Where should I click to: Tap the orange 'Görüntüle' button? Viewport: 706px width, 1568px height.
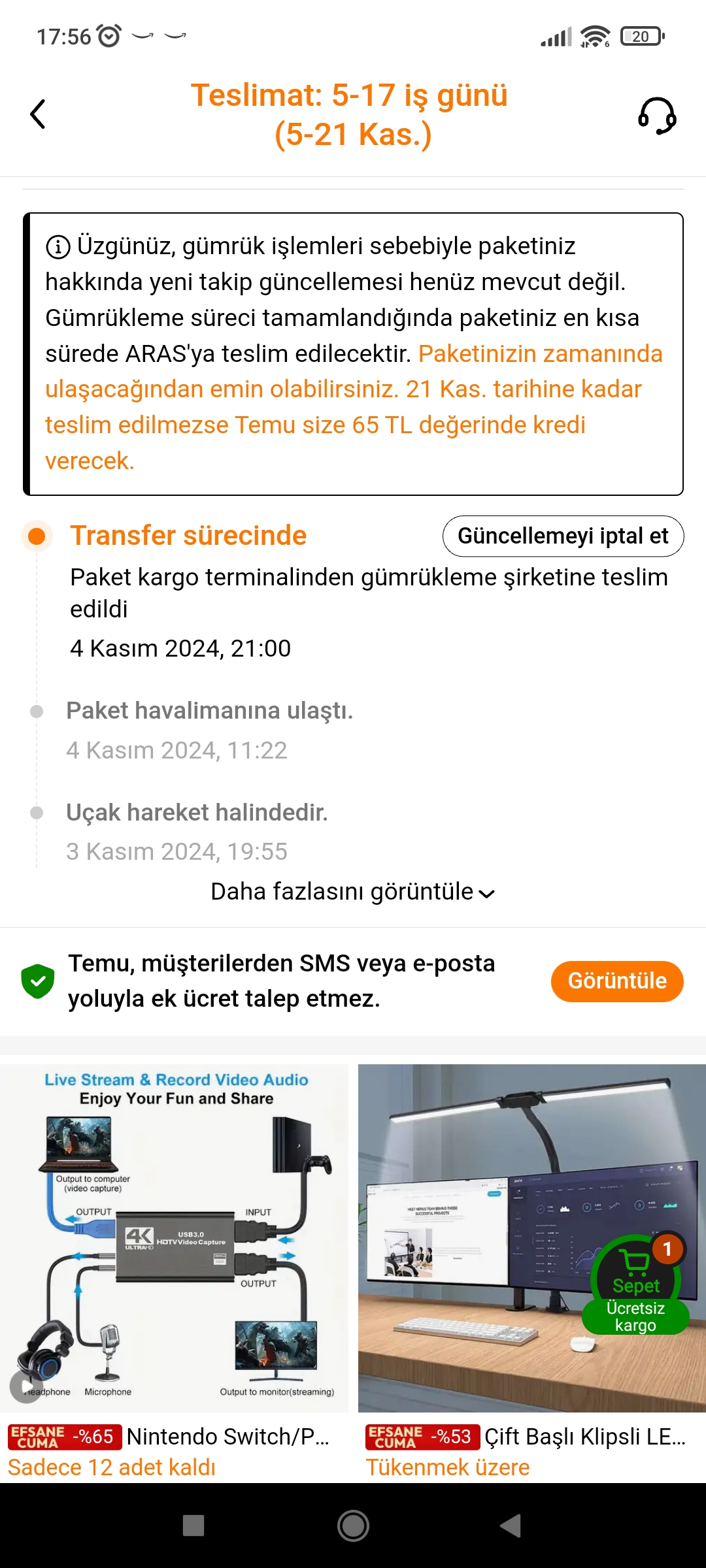(616, 981)
